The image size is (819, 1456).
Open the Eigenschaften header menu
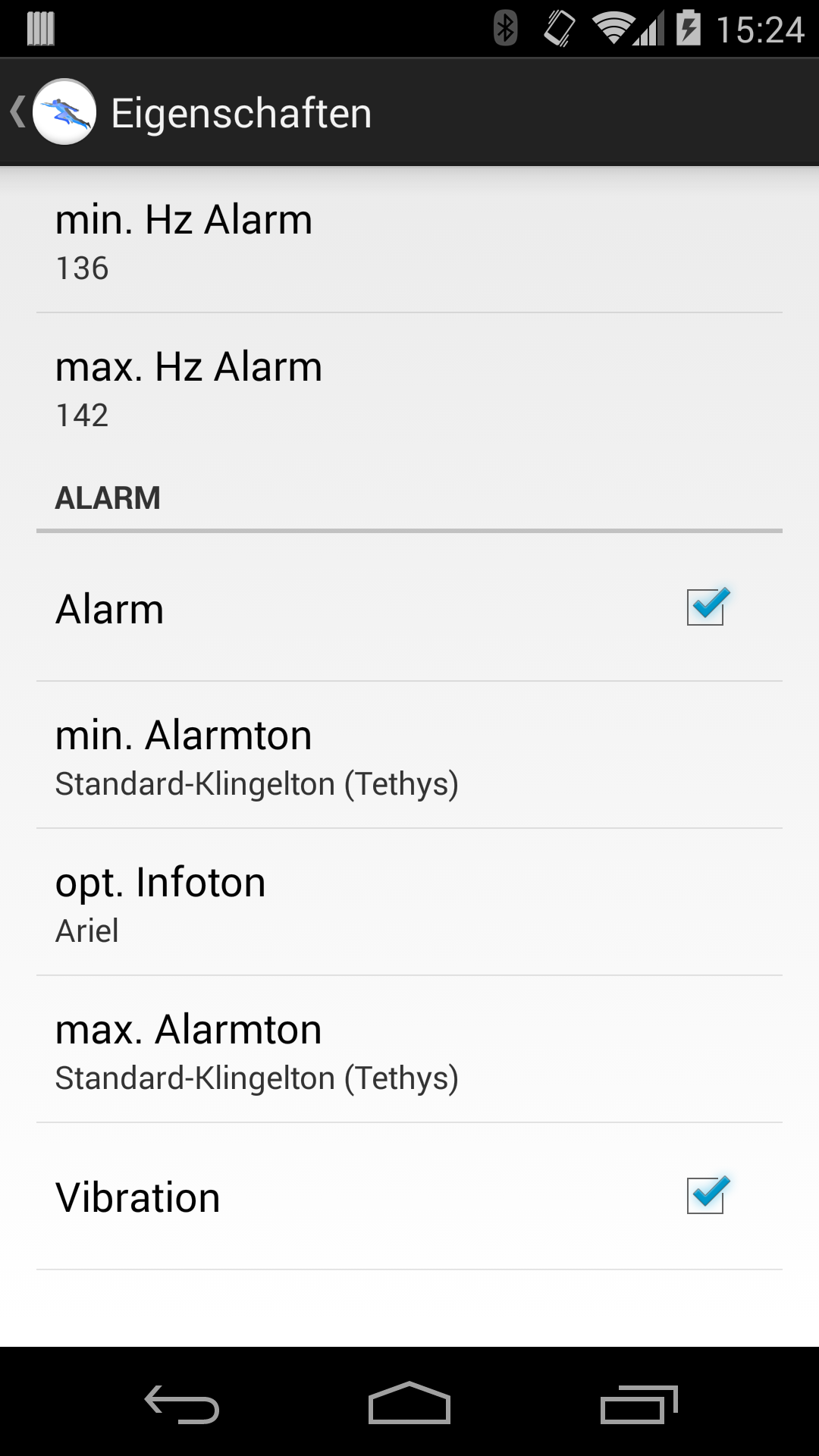(241, 111)
